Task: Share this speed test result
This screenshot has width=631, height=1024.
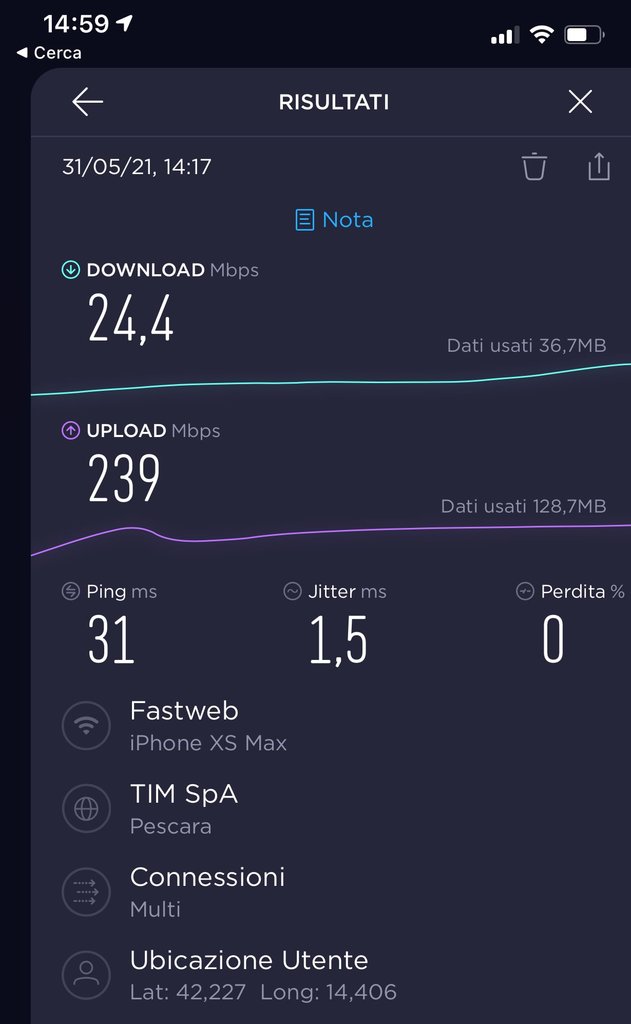Action: 598,167
